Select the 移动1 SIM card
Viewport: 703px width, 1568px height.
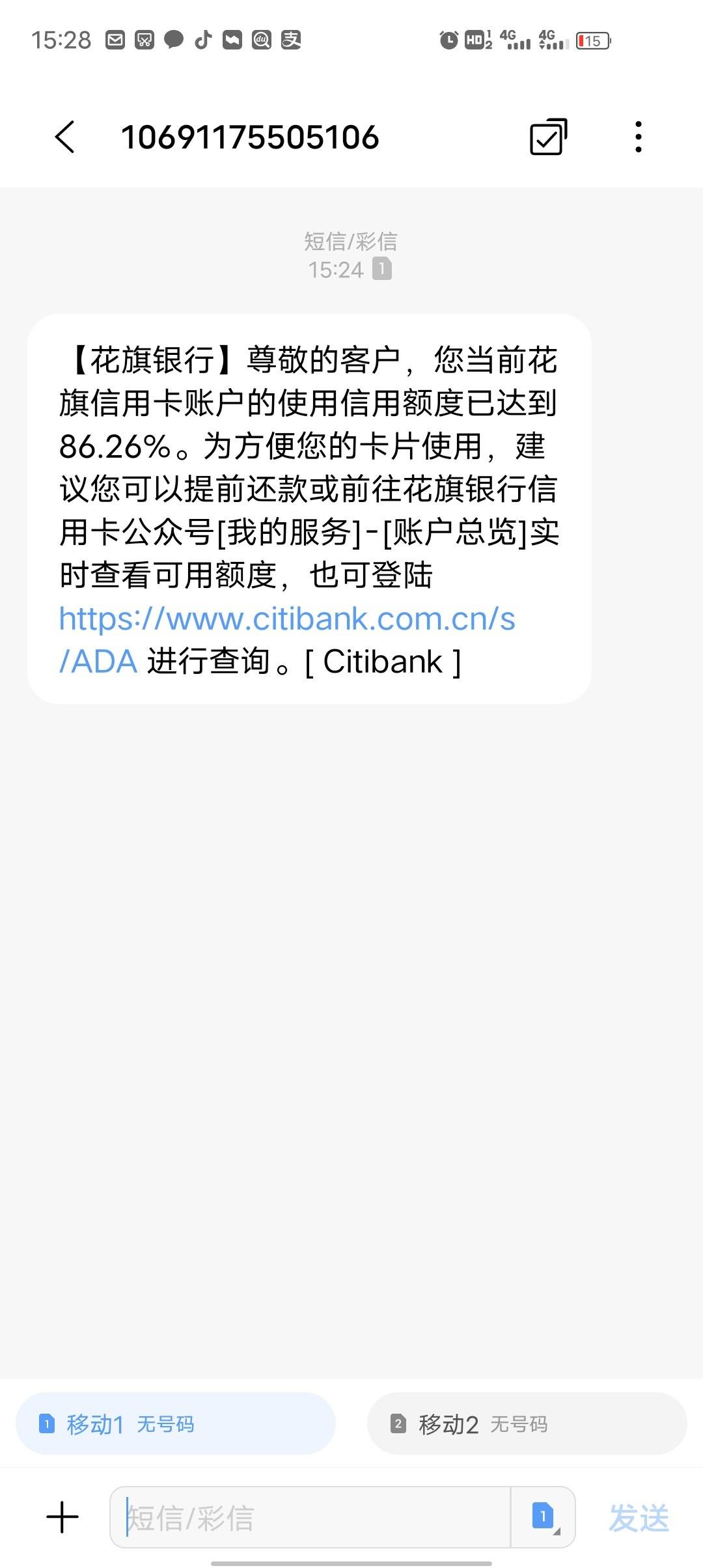pos(176,1424)
